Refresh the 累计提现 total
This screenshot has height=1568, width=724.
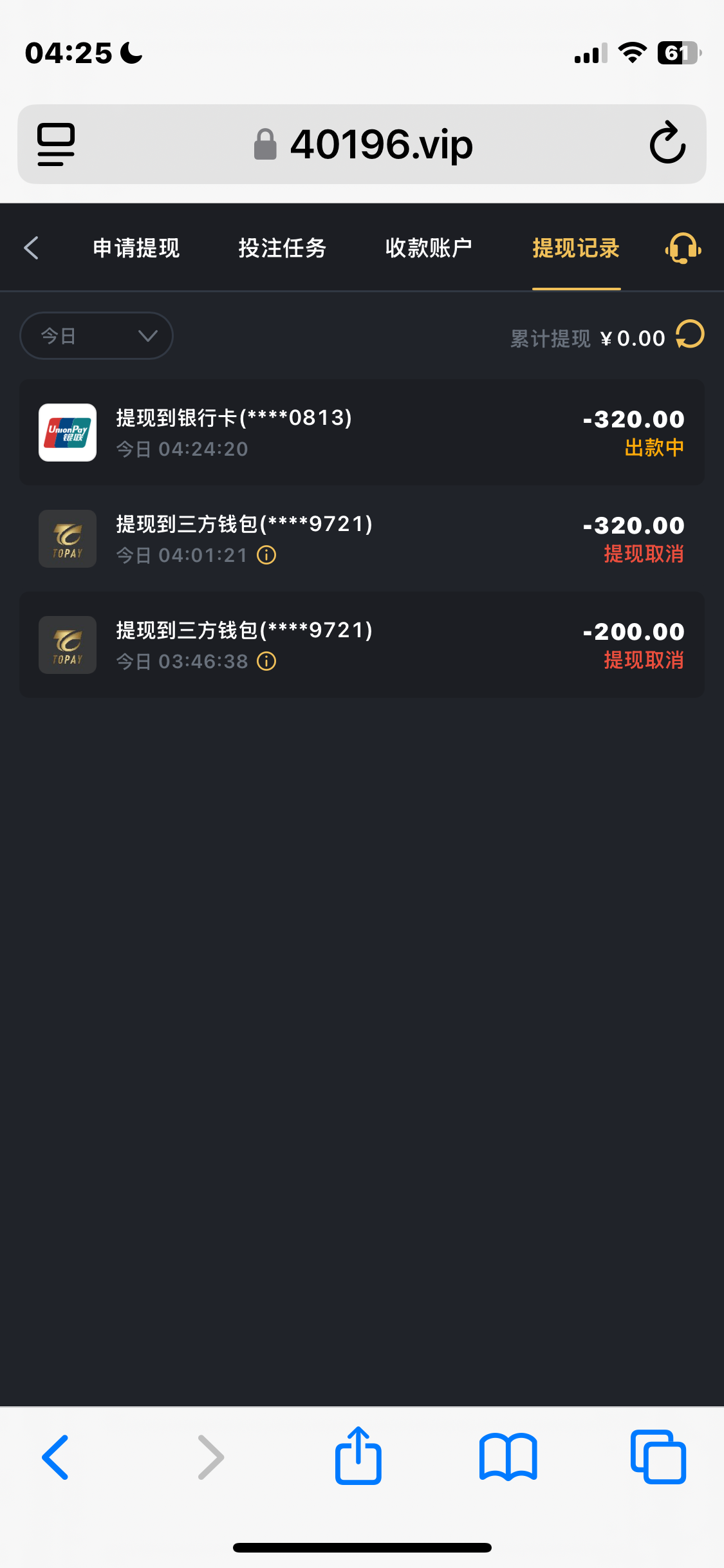tap(691, 335)
